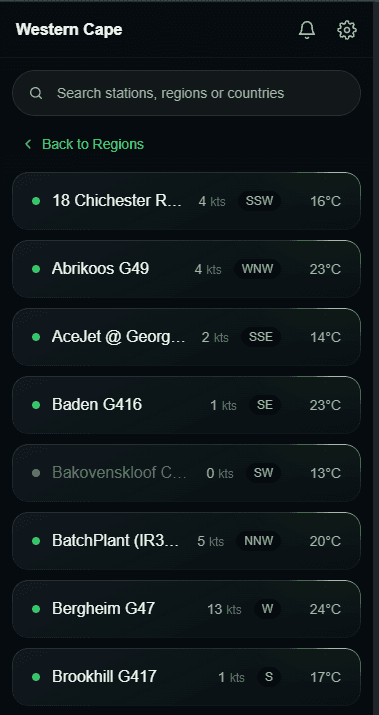View Baden G416 station details
379x715 pixels.
(x=186, y=405)
